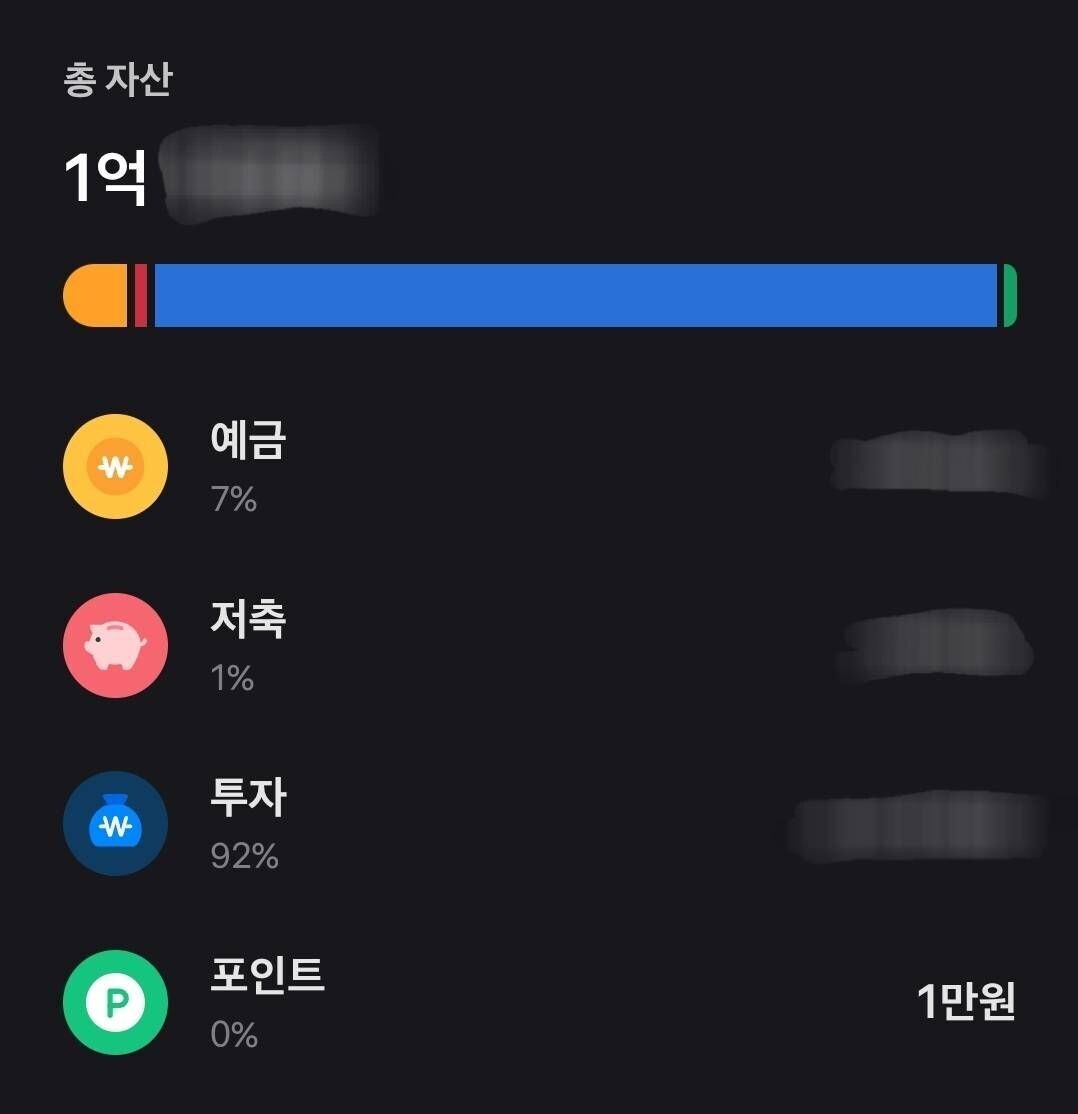
Task: Select the 7% deposit percentage label
Action: (231, 500)
